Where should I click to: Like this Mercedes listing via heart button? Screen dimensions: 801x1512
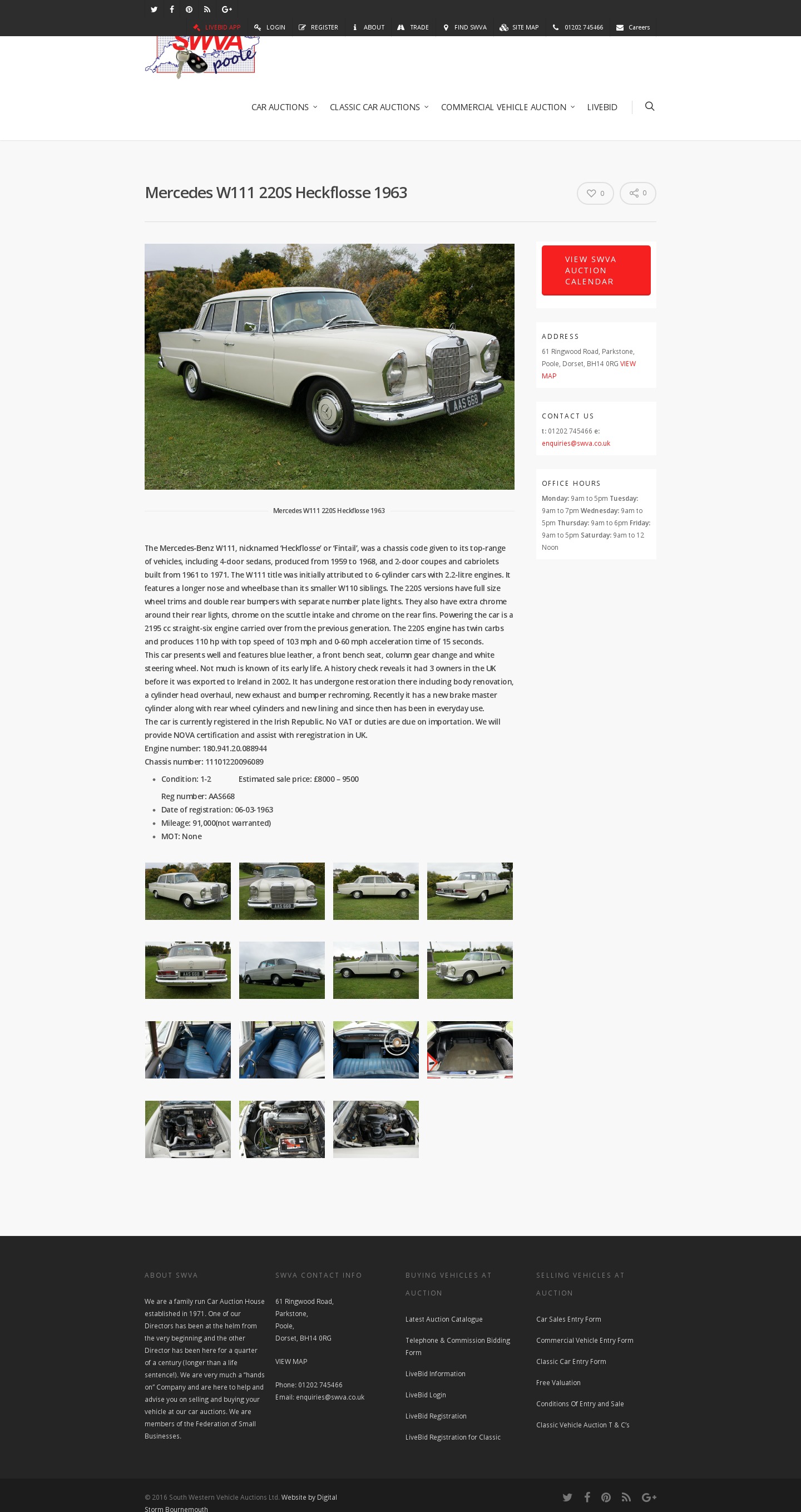[x=595, y=193]
